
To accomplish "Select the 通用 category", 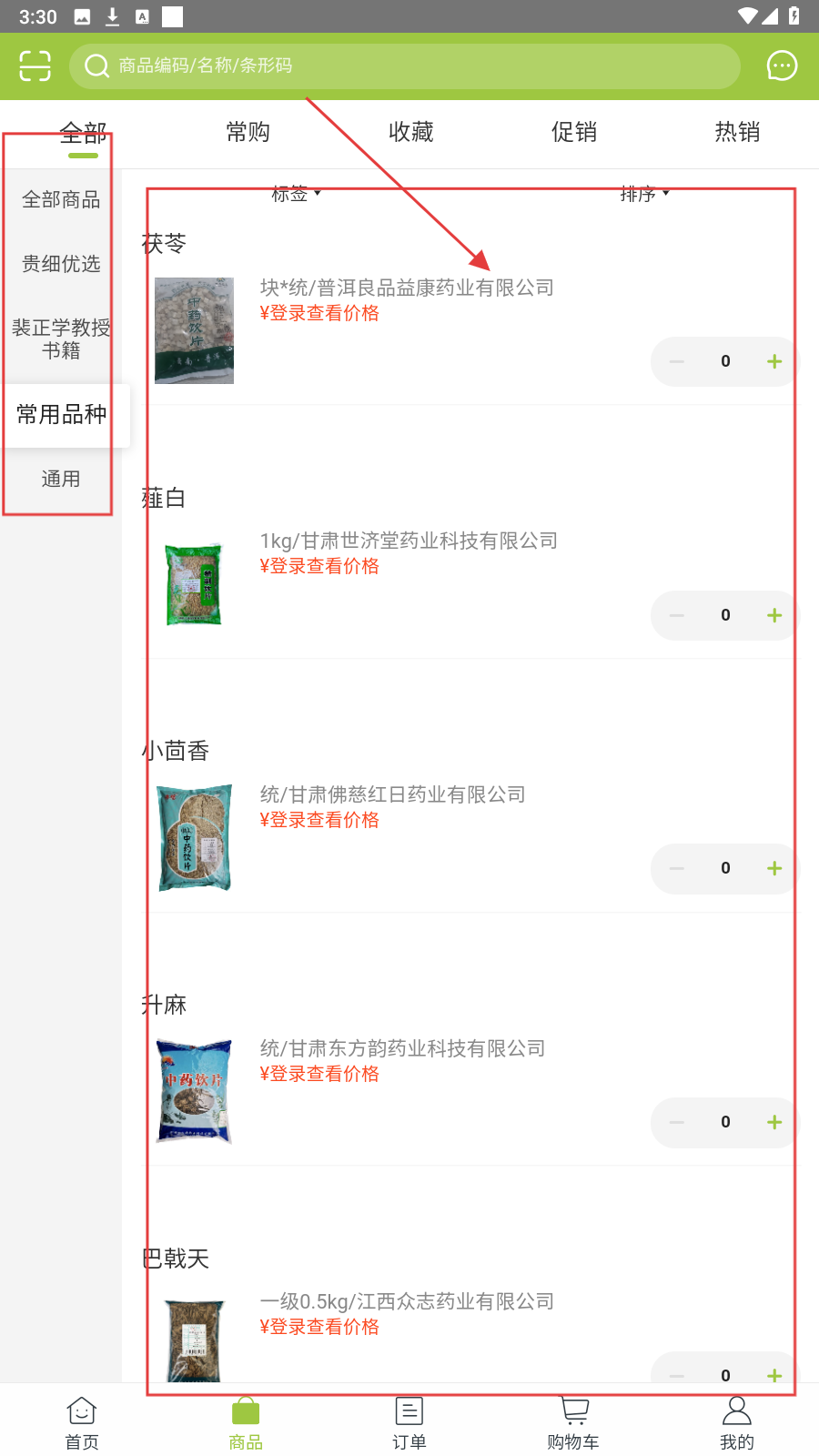I will (61, 479).
